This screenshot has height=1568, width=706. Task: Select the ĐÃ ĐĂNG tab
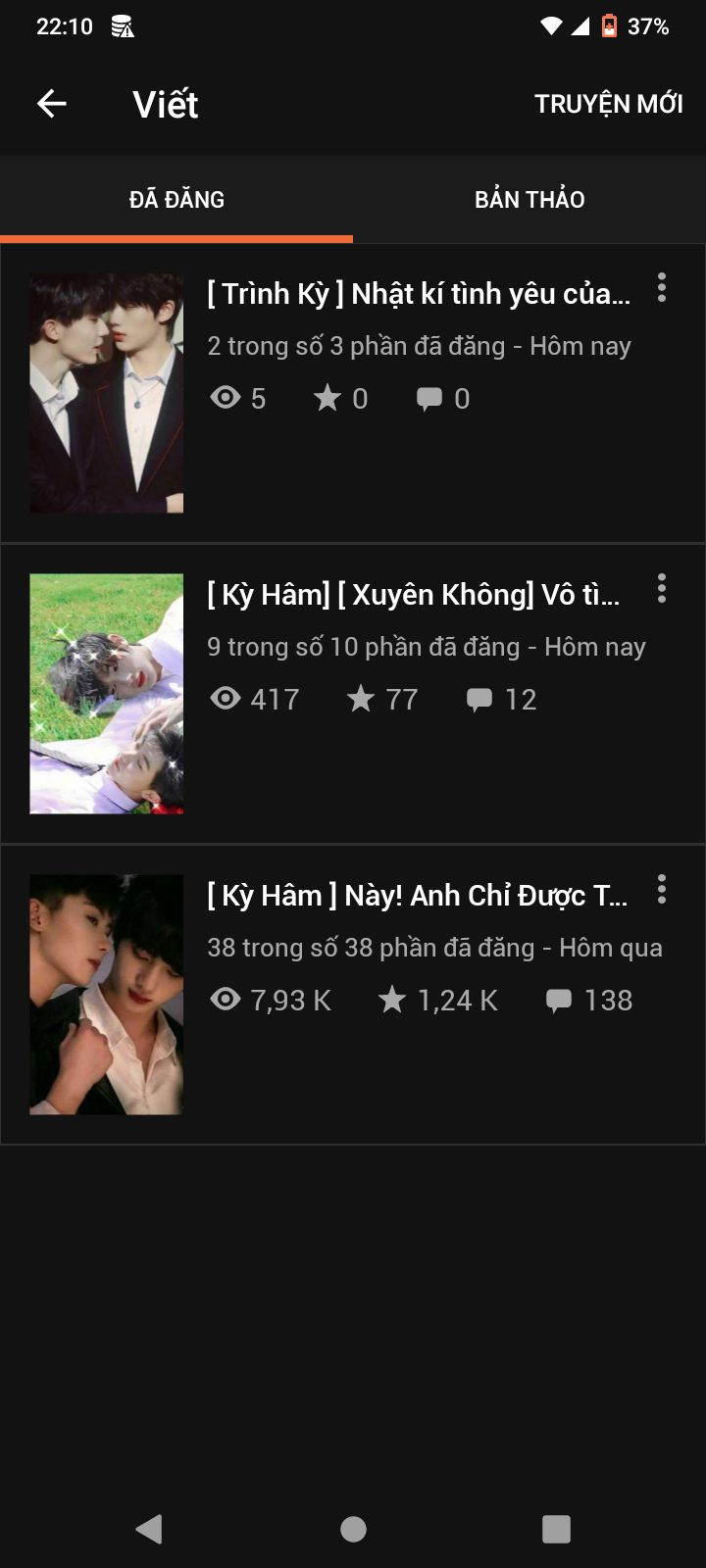(176, 199)
